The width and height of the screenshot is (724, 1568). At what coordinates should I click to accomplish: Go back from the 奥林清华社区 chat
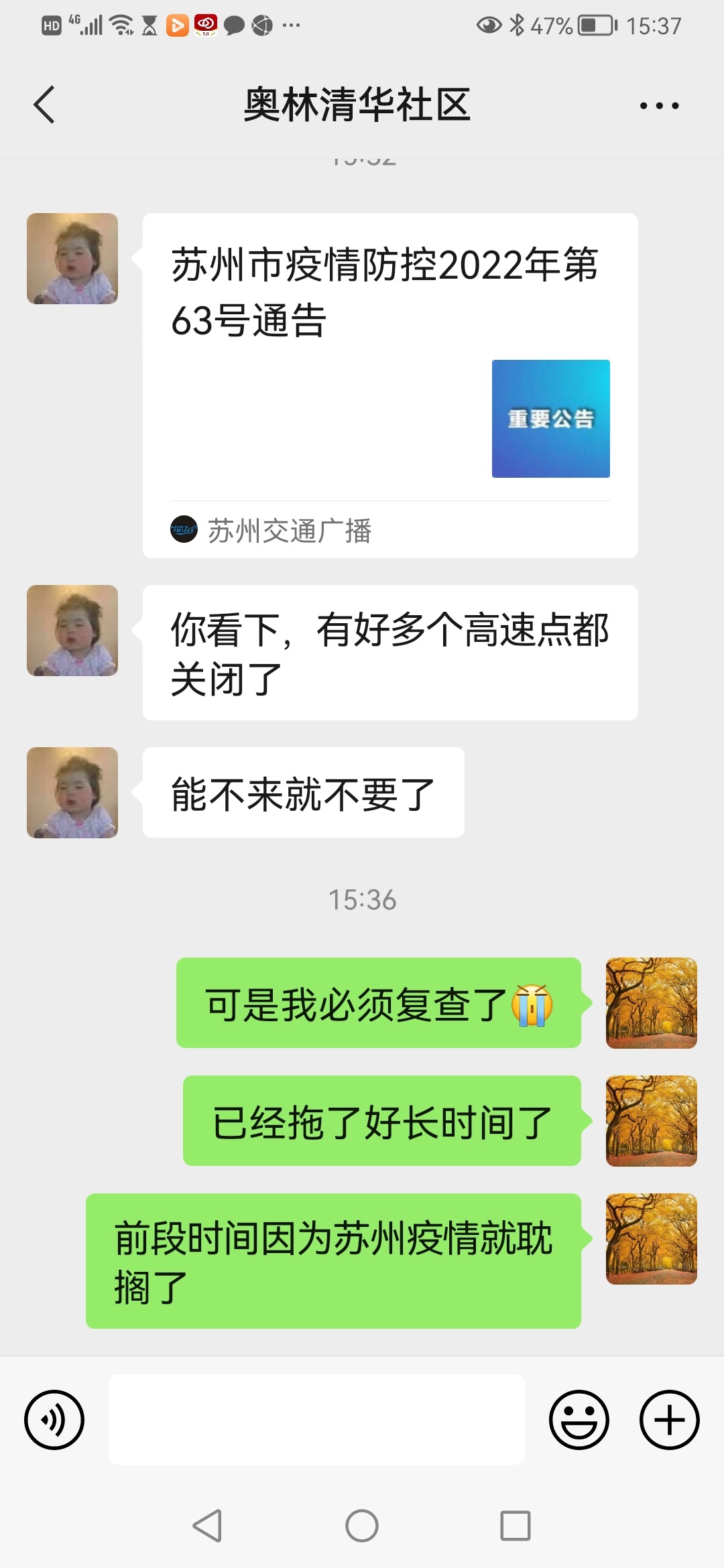44,105
